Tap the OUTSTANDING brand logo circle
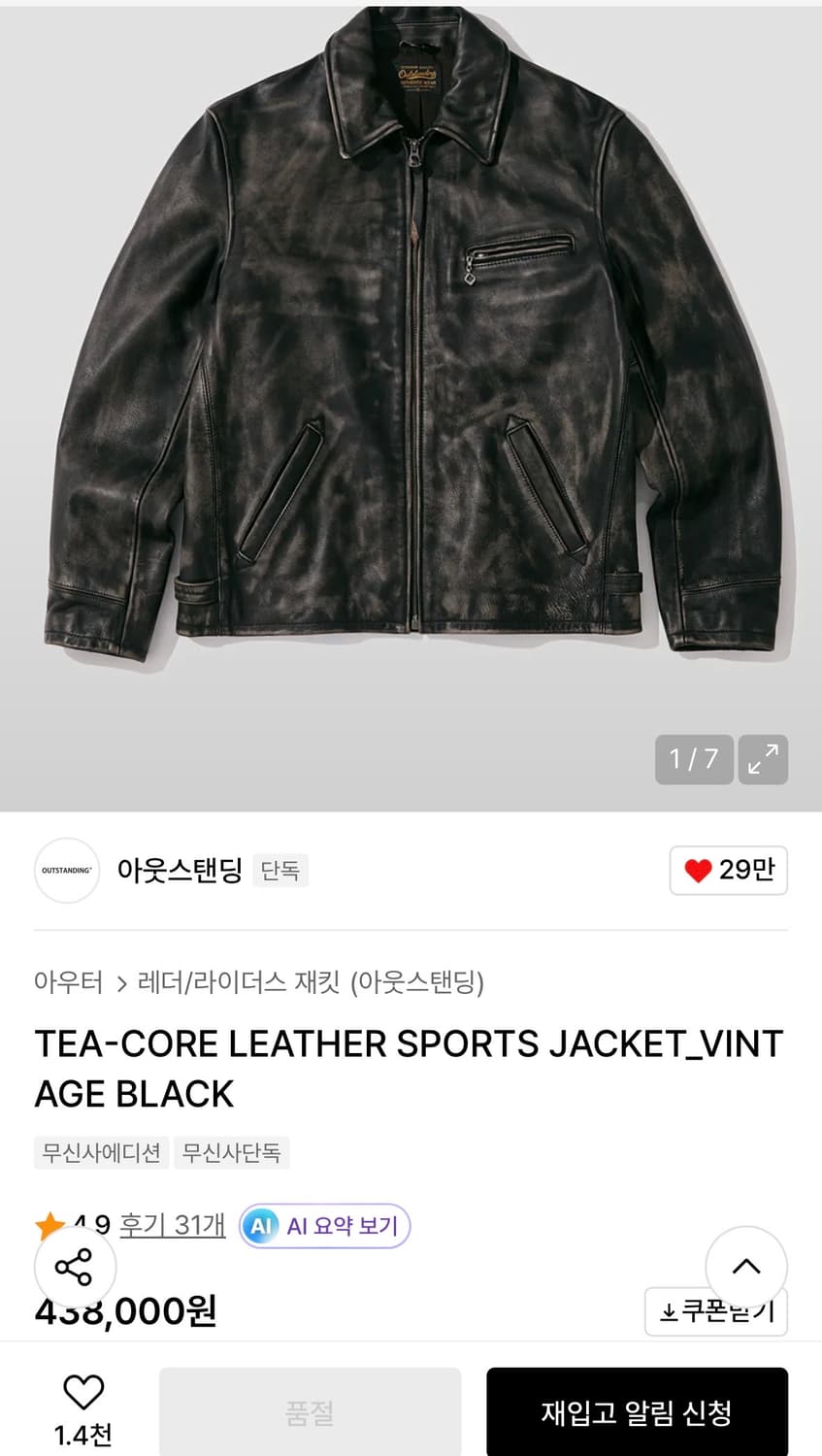The height and width of the screenshot is (1456, 822). 66,871
